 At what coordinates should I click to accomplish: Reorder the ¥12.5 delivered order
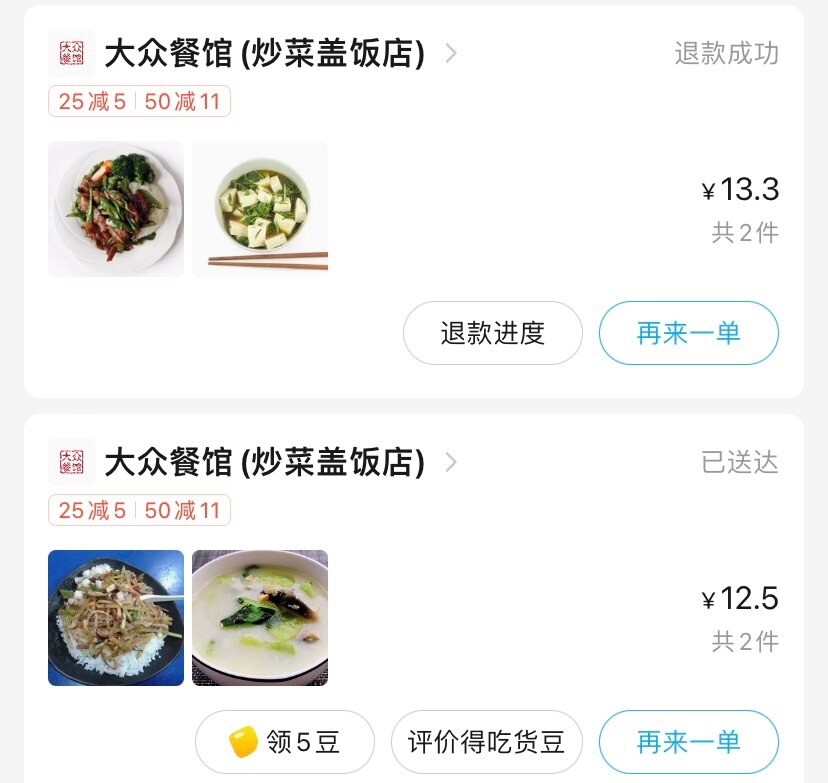[688, 742]
